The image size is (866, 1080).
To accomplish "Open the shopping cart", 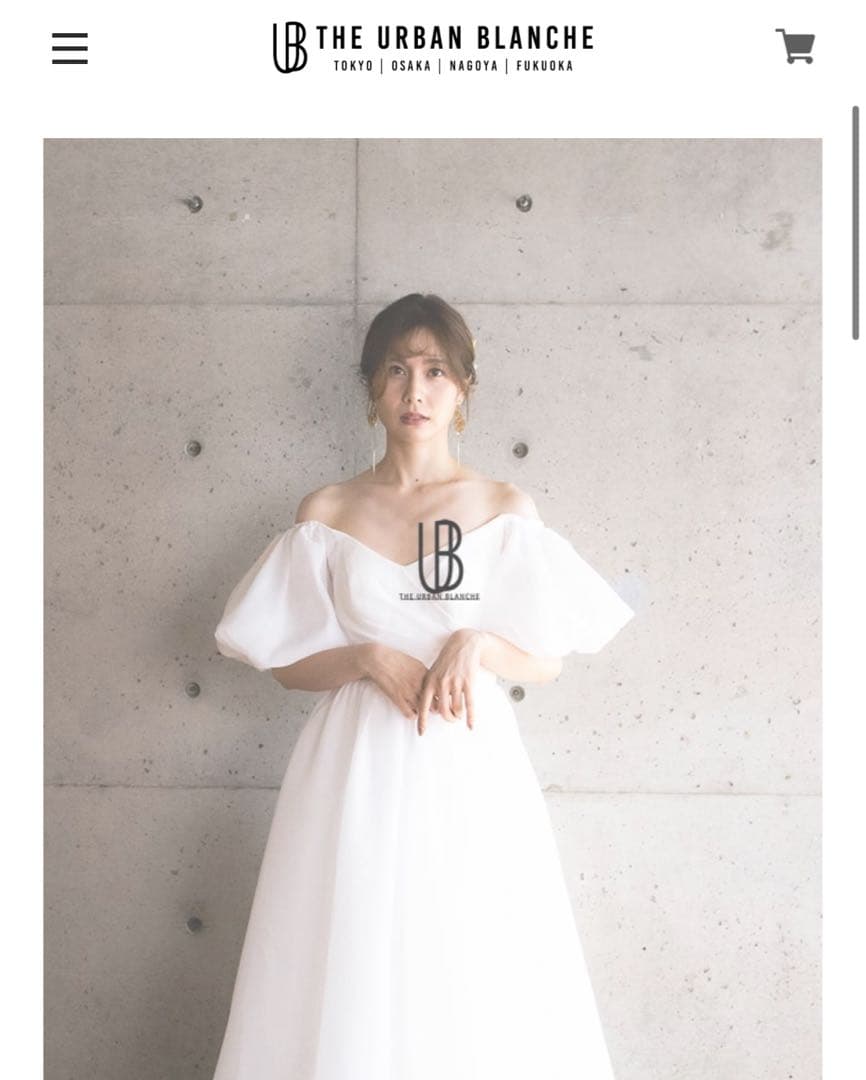I will (x=795, y=46).
